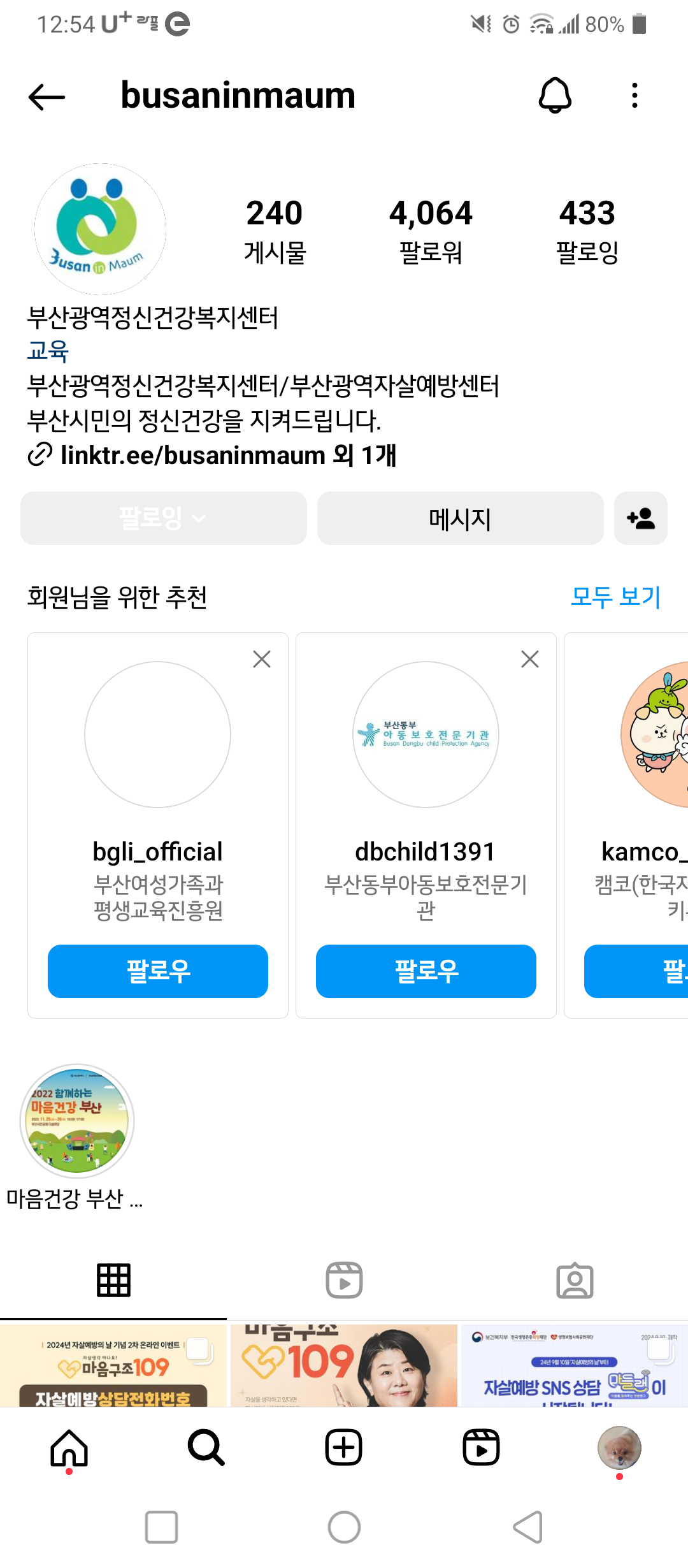Dismiss the dbchild1391 suggestion card
The image size is (688, 1568).
[x=530, y=659]
